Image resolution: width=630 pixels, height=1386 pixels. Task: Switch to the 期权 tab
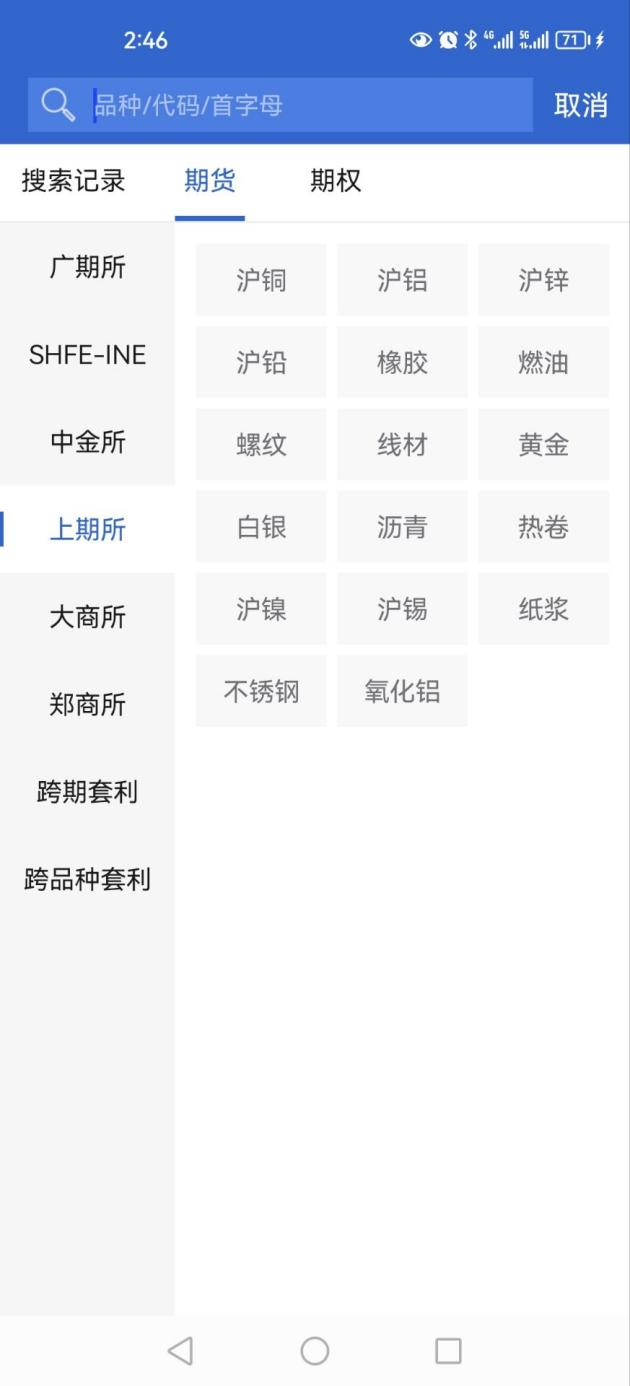pos(335,181)
